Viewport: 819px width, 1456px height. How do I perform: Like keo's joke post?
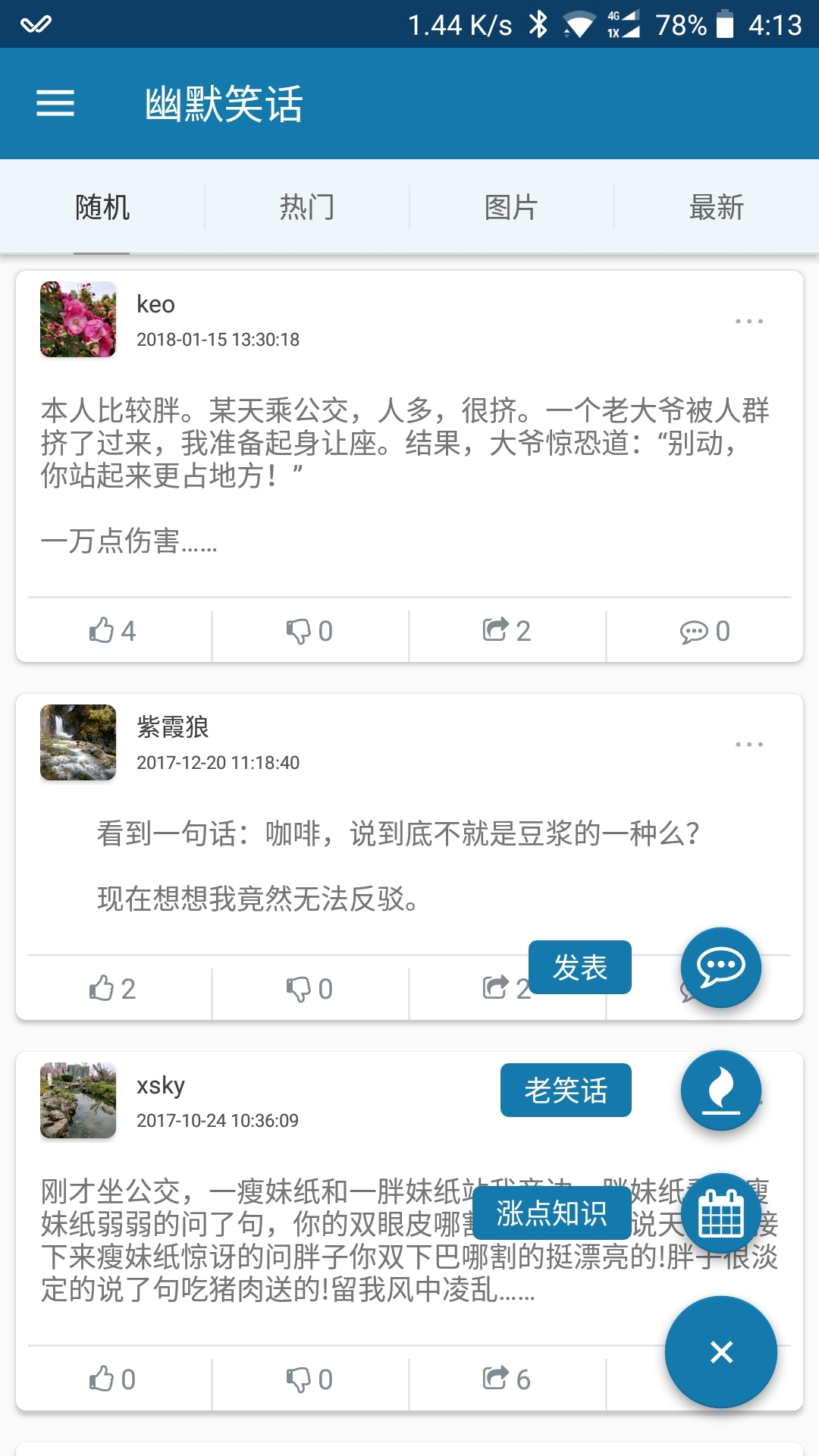point(113,631)
